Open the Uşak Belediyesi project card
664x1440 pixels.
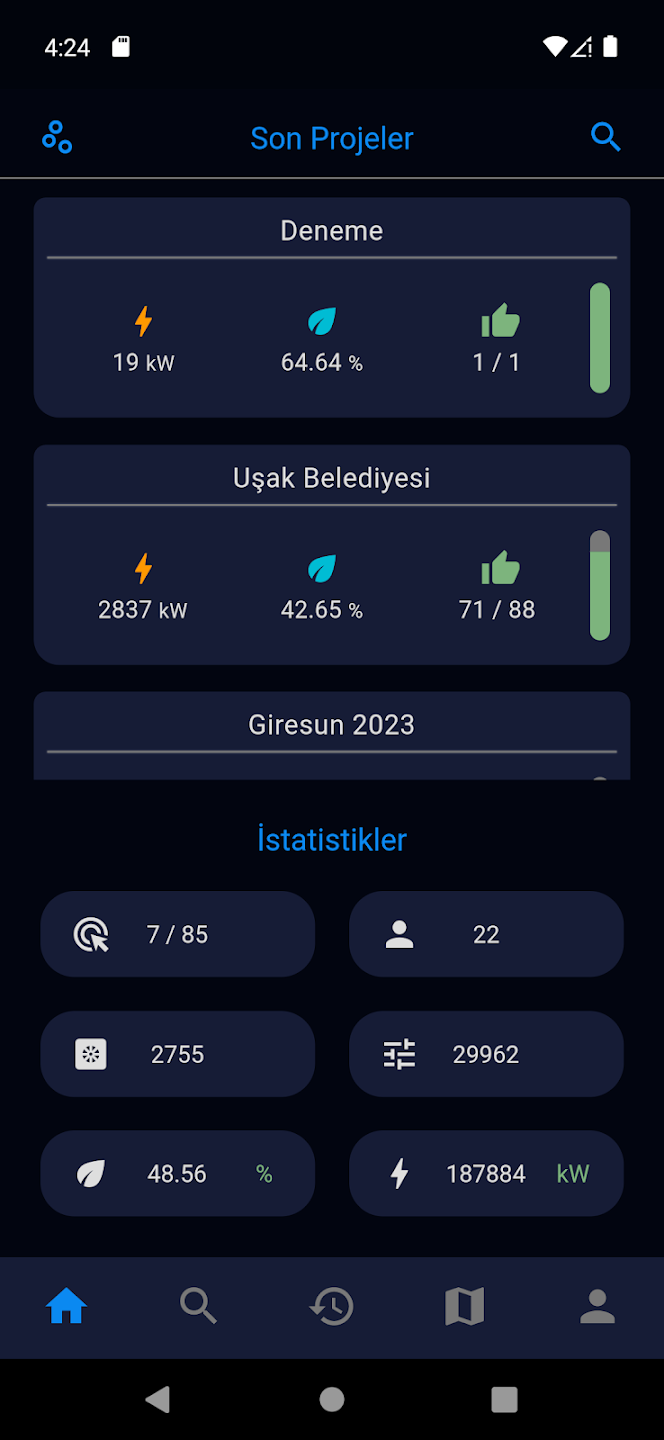pos(331,554)
